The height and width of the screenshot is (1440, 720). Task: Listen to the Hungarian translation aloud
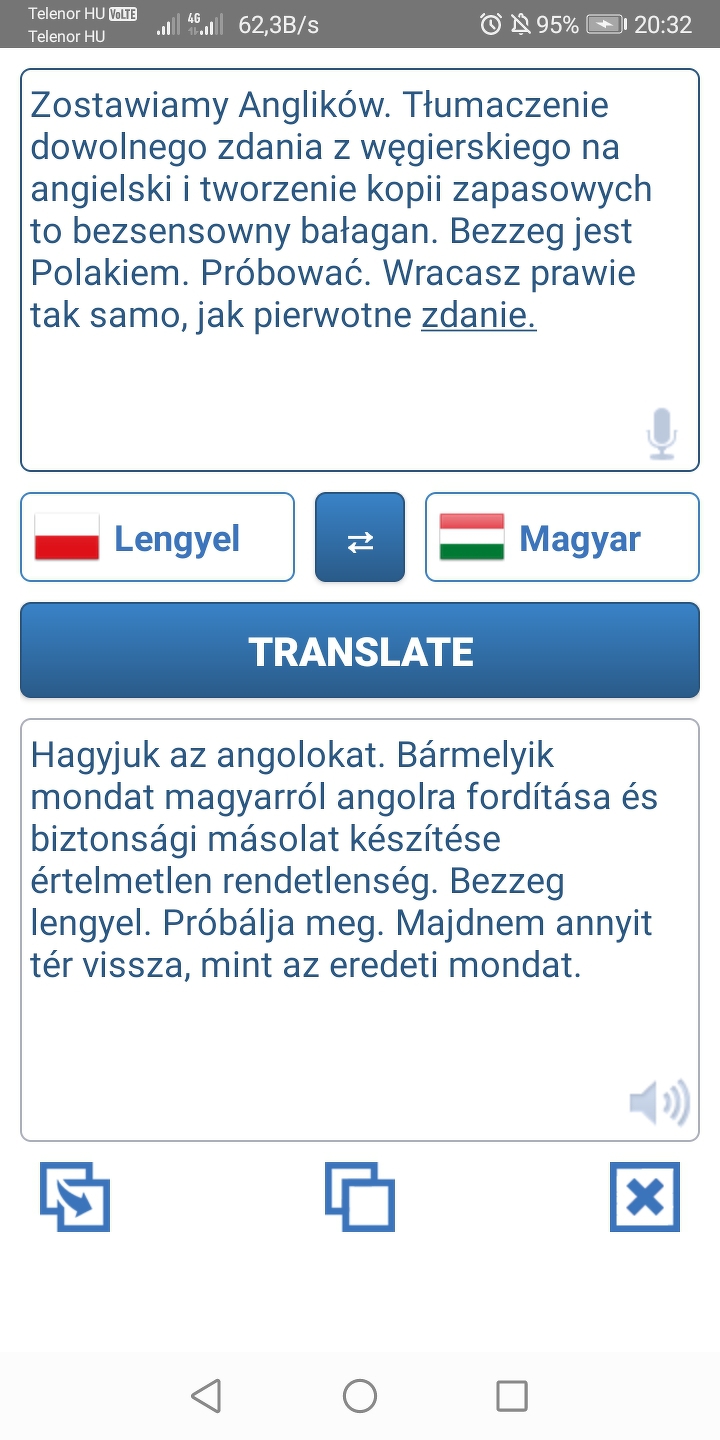click(x=659, y=1103)
